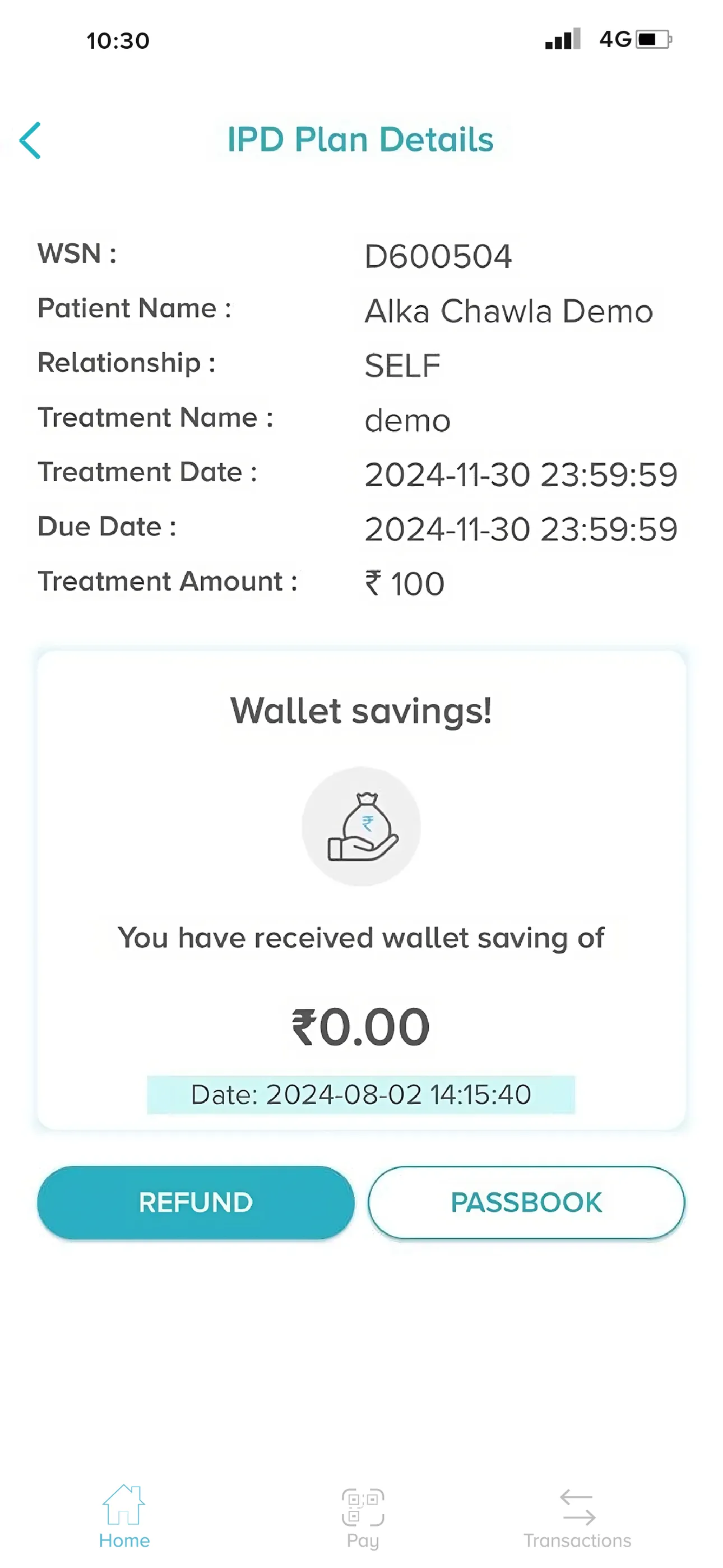Select the highlighted date 2024-08-02

pyautogui.click(x=361, y=1094)
